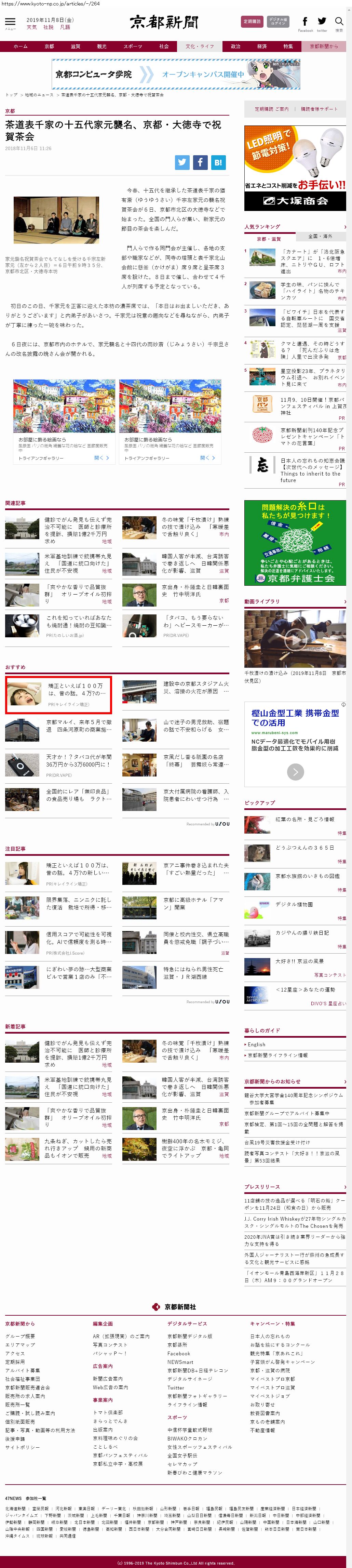Play the 千枚漬けの漬け込み video
The image size is (352, 1568).
tap(295, 640)
